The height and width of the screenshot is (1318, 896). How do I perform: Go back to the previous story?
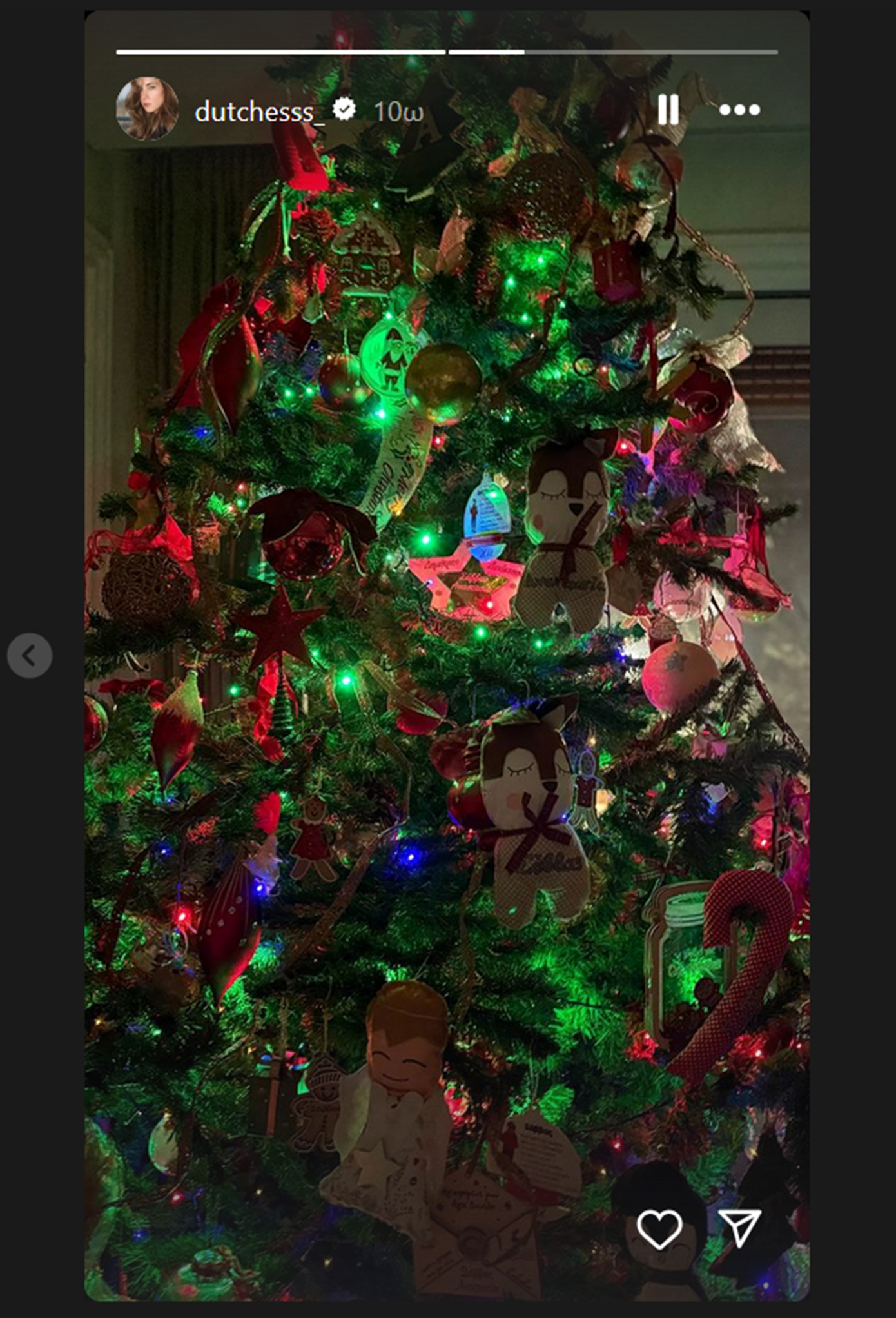30,656
